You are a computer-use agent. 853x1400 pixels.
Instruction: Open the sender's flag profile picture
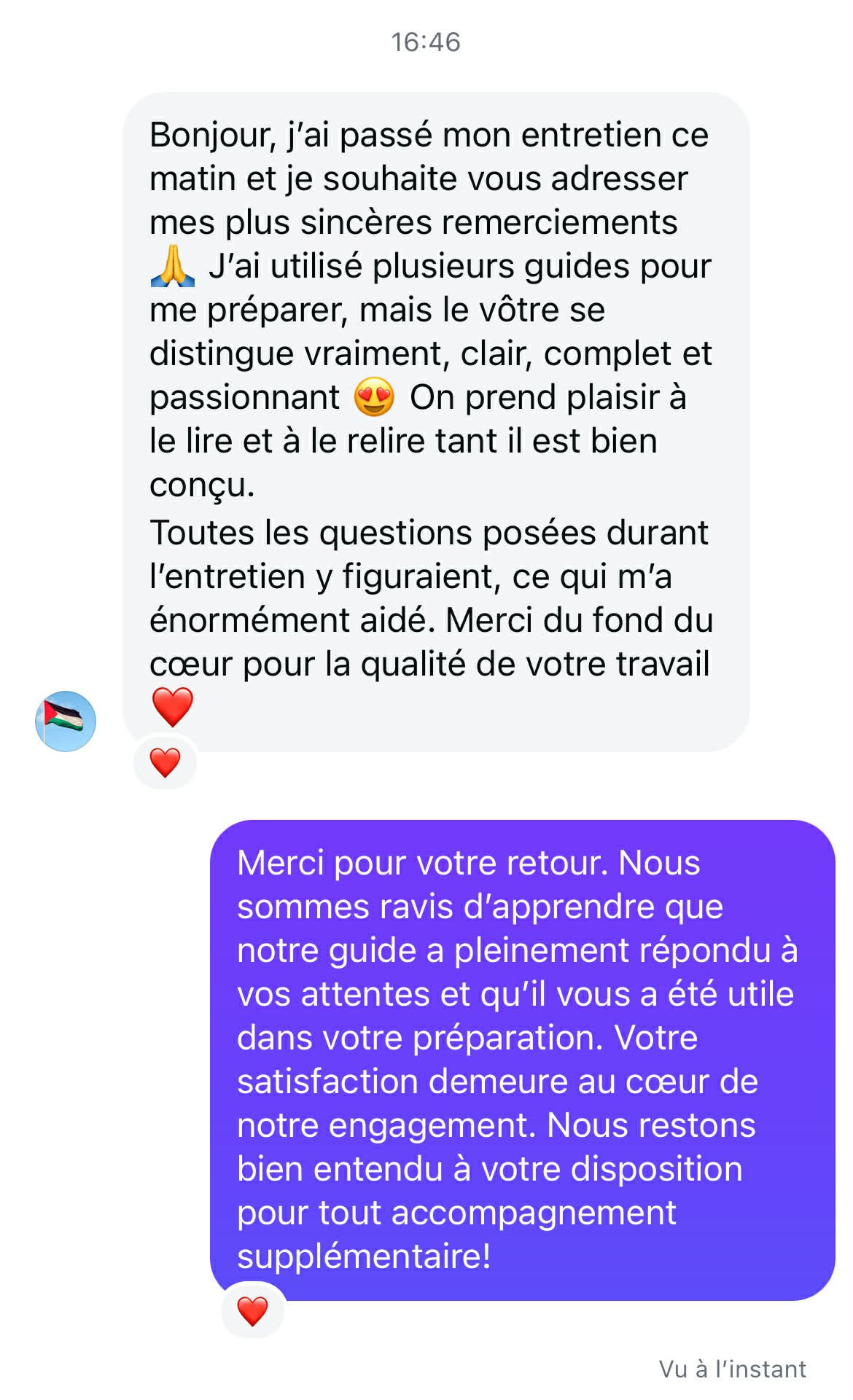pyautogui.click(x=66, y=721)
